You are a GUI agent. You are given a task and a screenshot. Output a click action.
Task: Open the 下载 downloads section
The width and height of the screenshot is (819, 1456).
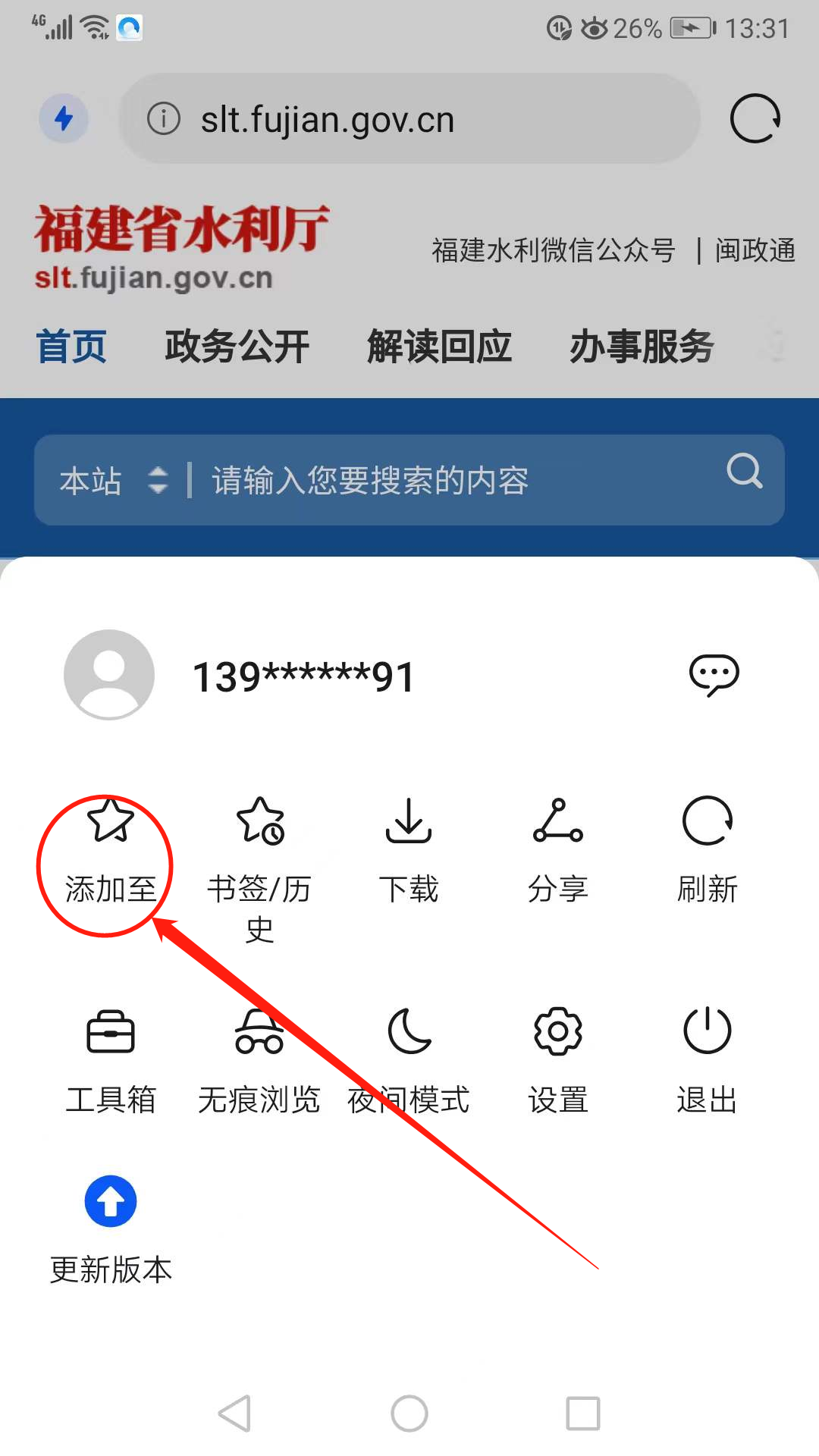point(409,851)
